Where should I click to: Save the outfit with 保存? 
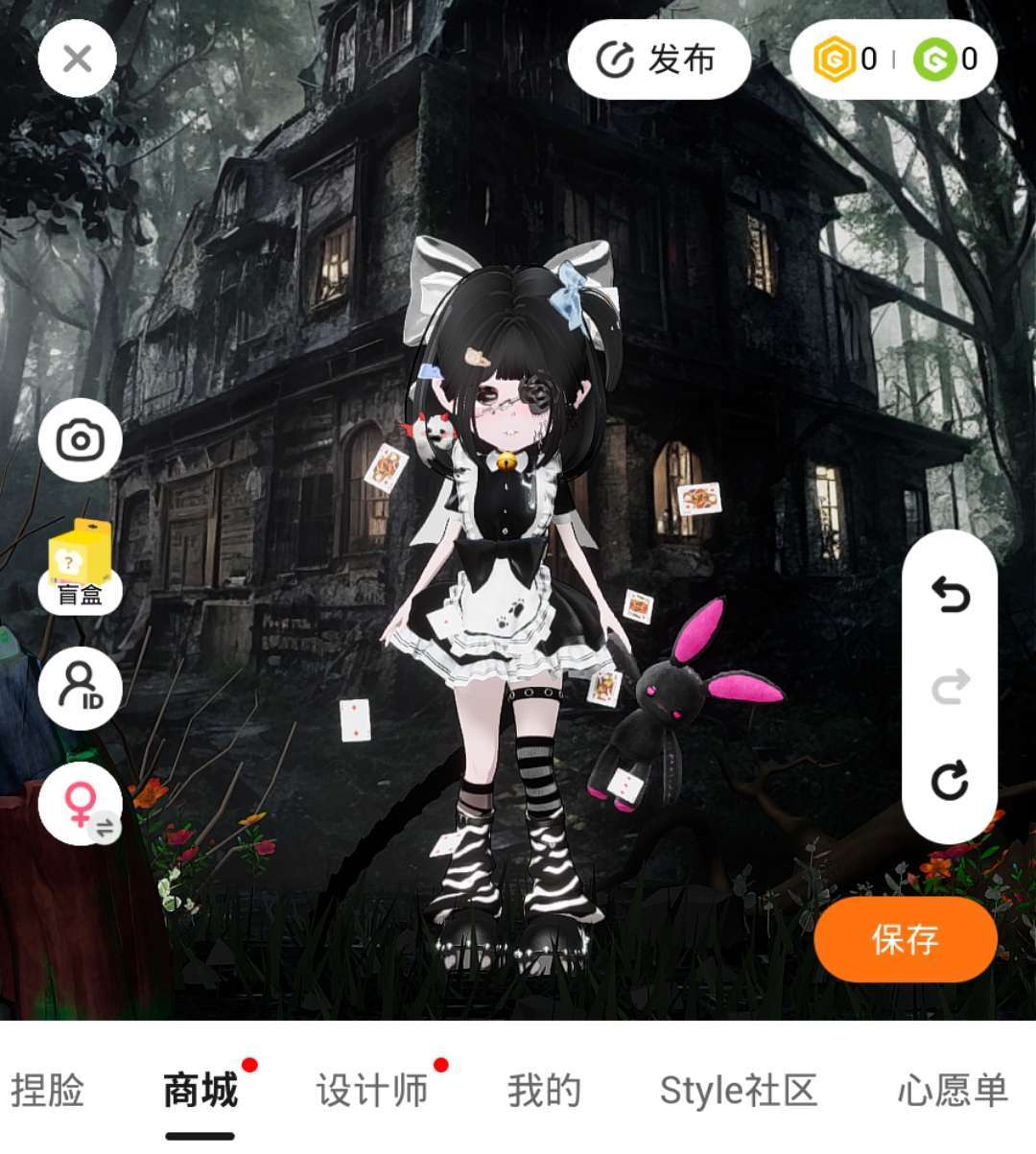(906, 939)
